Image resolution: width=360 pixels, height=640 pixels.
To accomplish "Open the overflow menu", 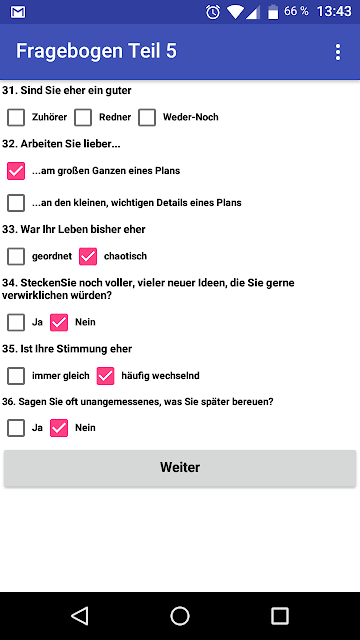I will tap(338, 52).
